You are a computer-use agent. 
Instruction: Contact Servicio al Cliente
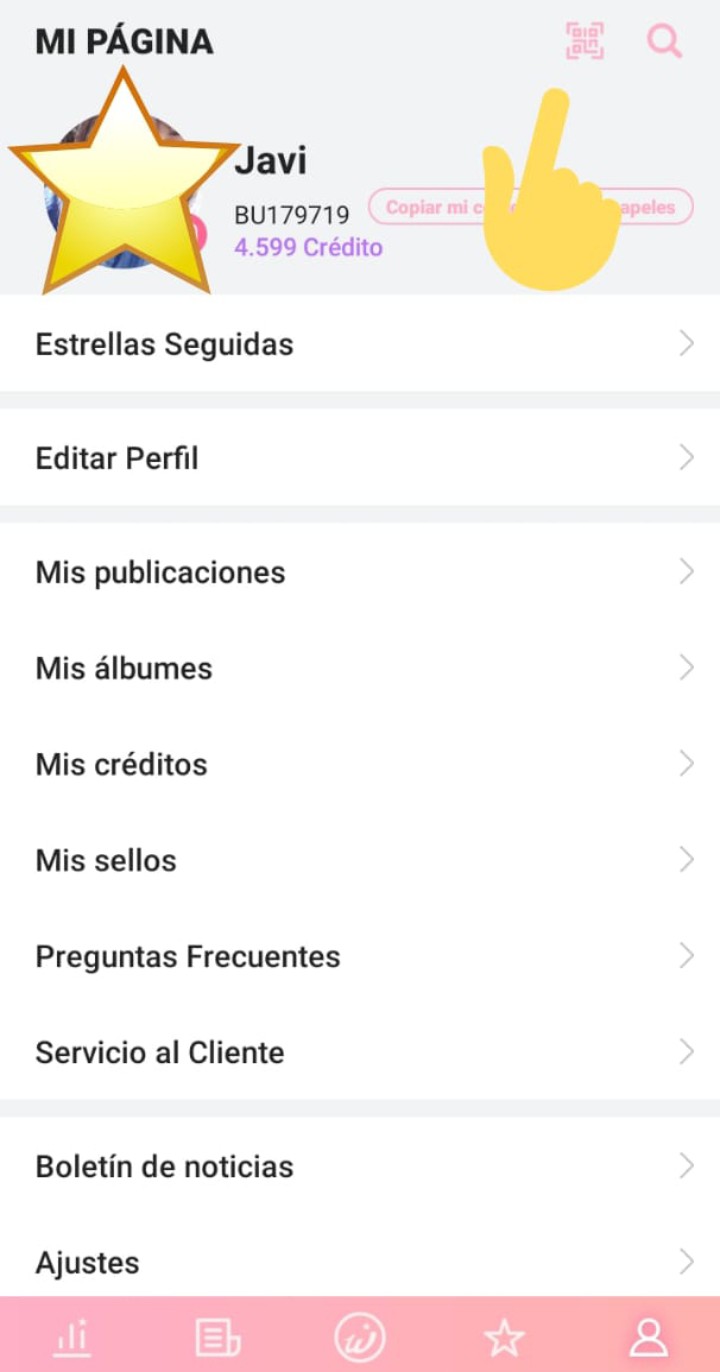pyautogui.click(x=360, y=1052)
